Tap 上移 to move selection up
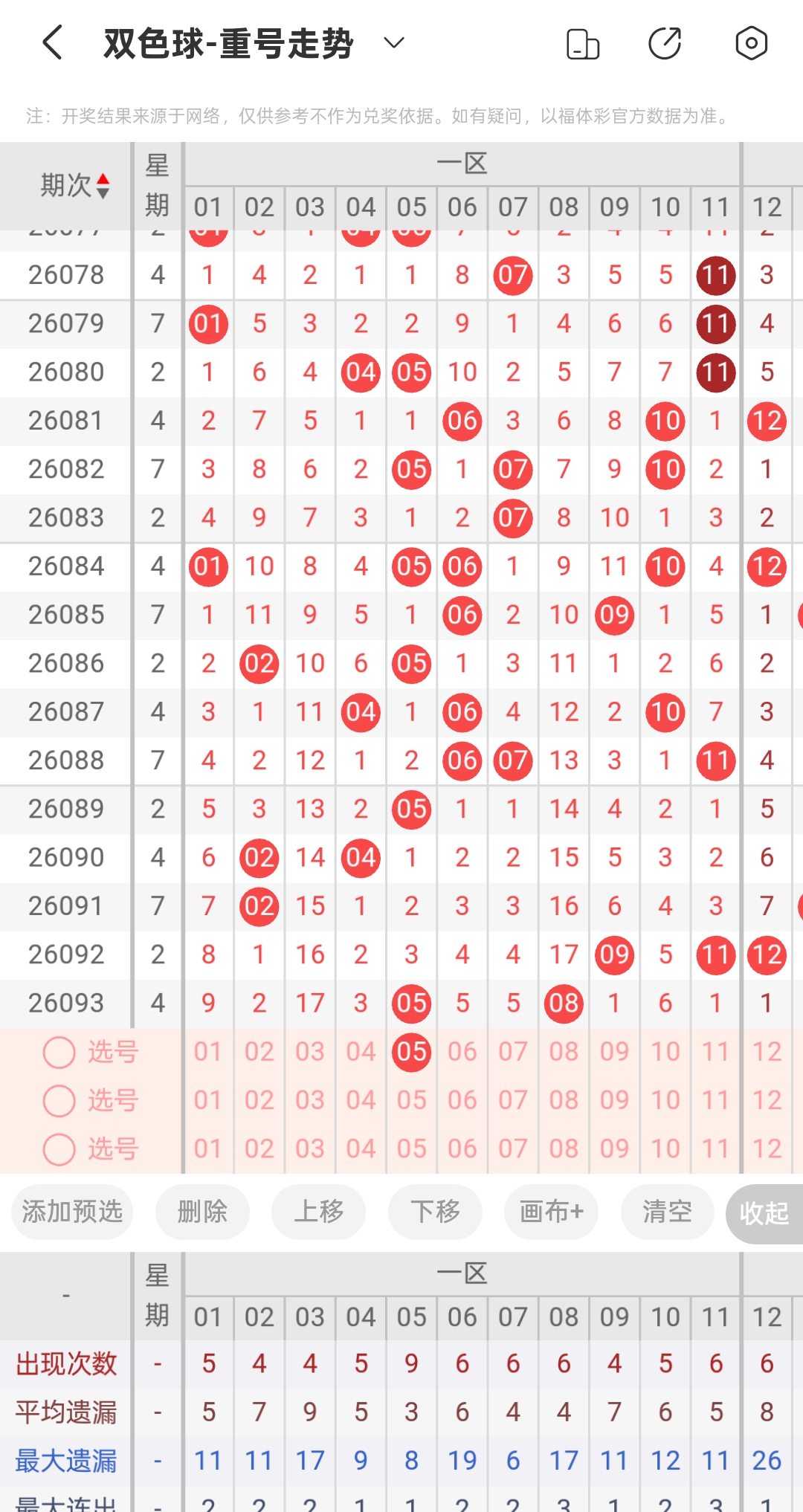The image size is (803, 1512). 319,1212
